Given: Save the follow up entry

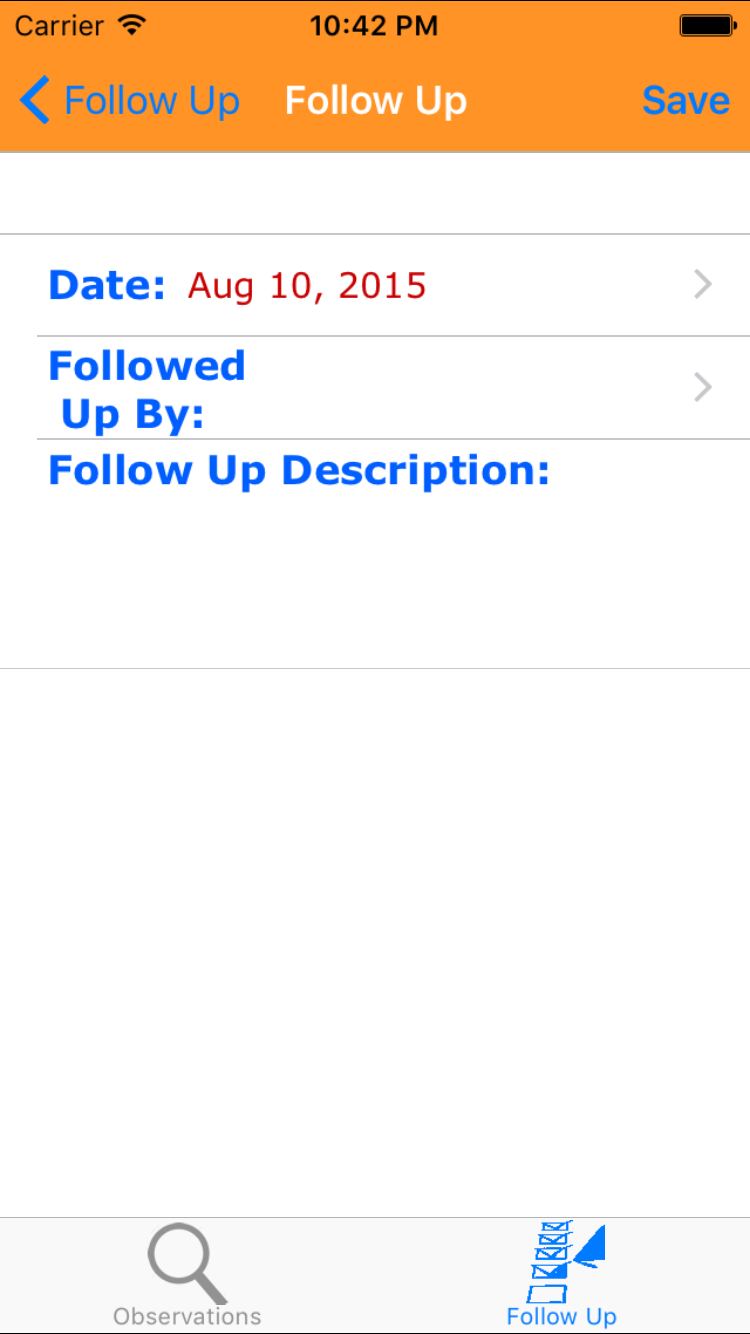Looking at the screenshot, I should [685, 101].
